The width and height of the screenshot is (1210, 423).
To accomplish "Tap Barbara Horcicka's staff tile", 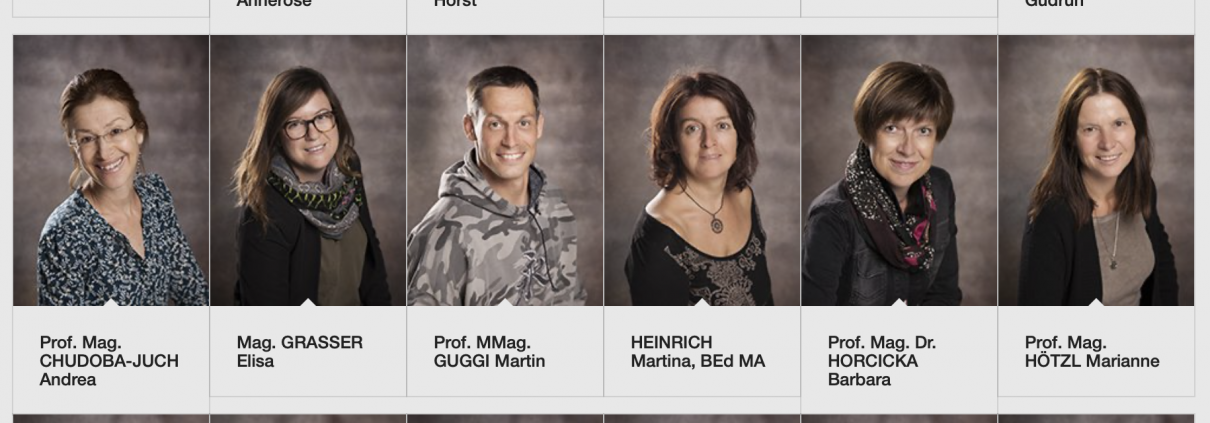I will [x=899, y=172].
